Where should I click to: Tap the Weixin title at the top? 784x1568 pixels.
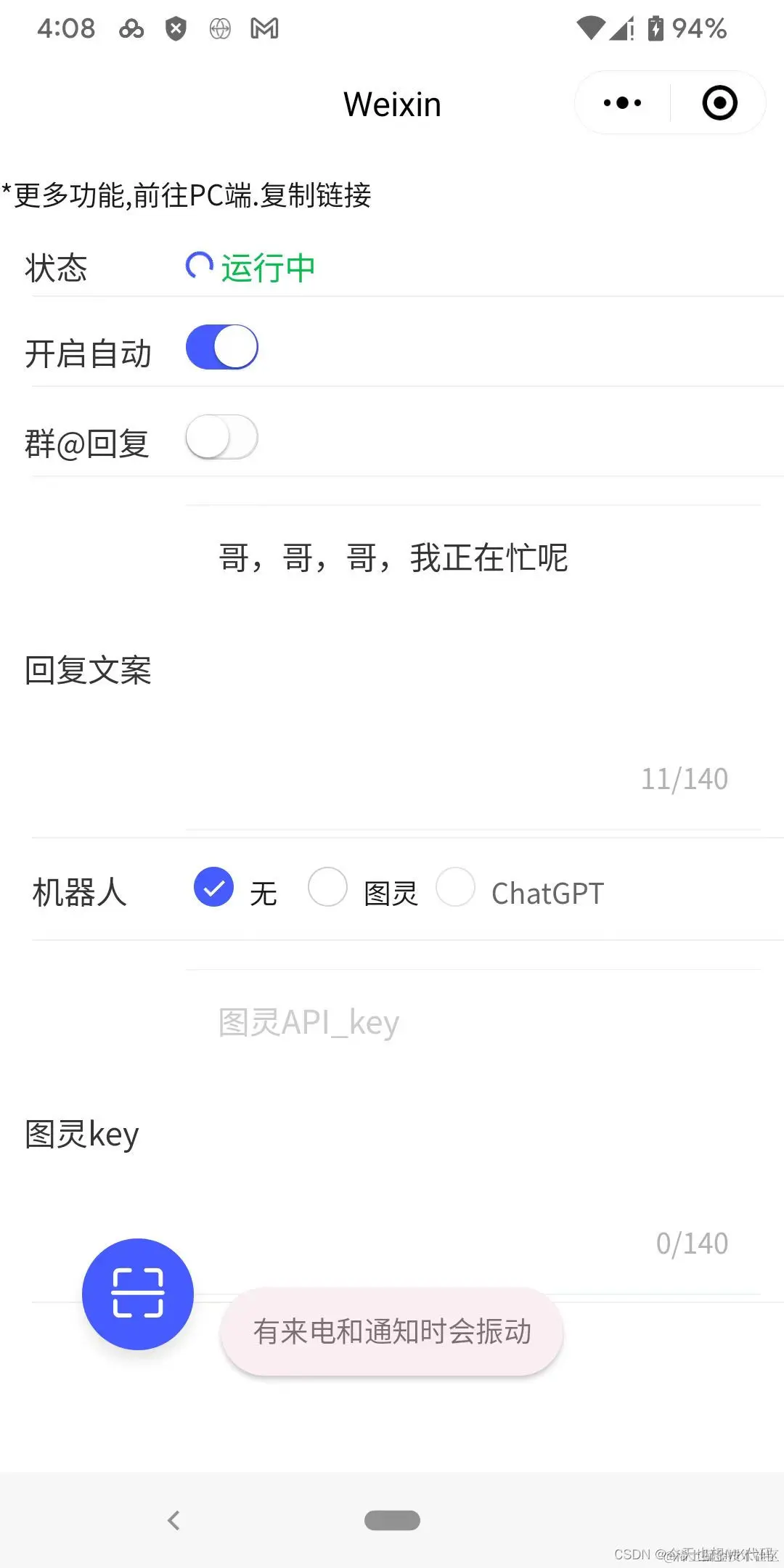(392, 102)
